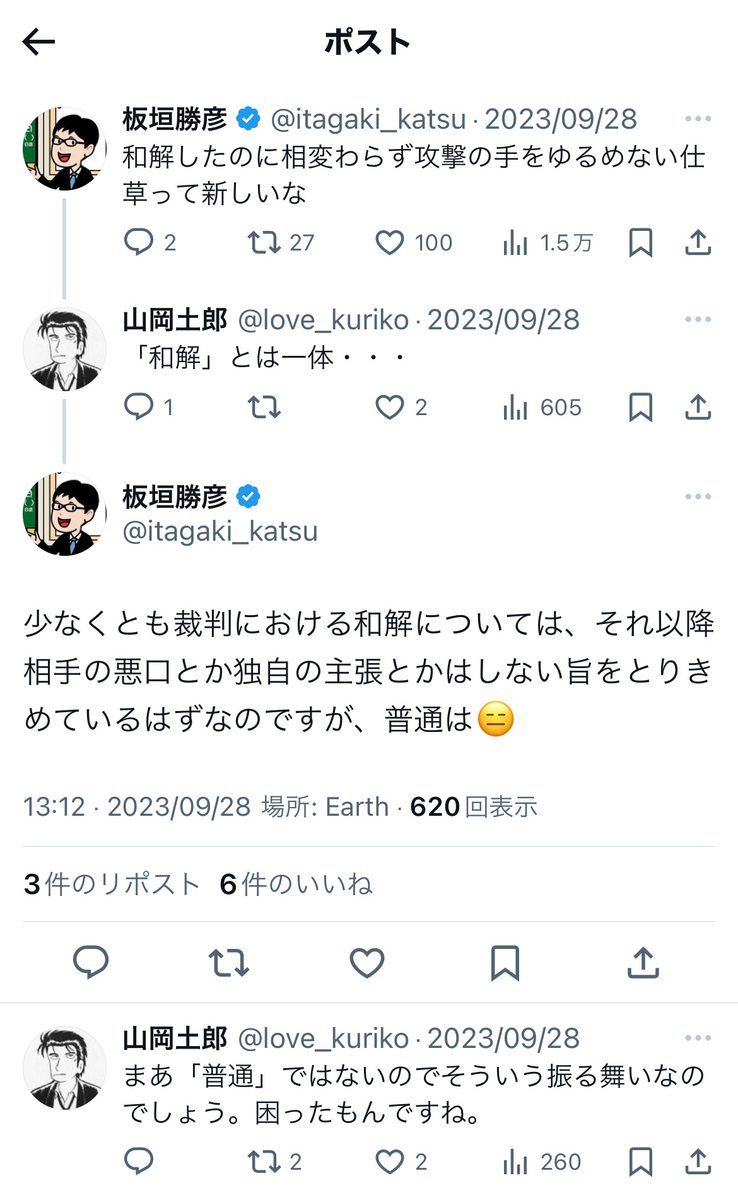The image size is (738, 1200).
Task: Reply to the main post
Action: pos(91,963)
